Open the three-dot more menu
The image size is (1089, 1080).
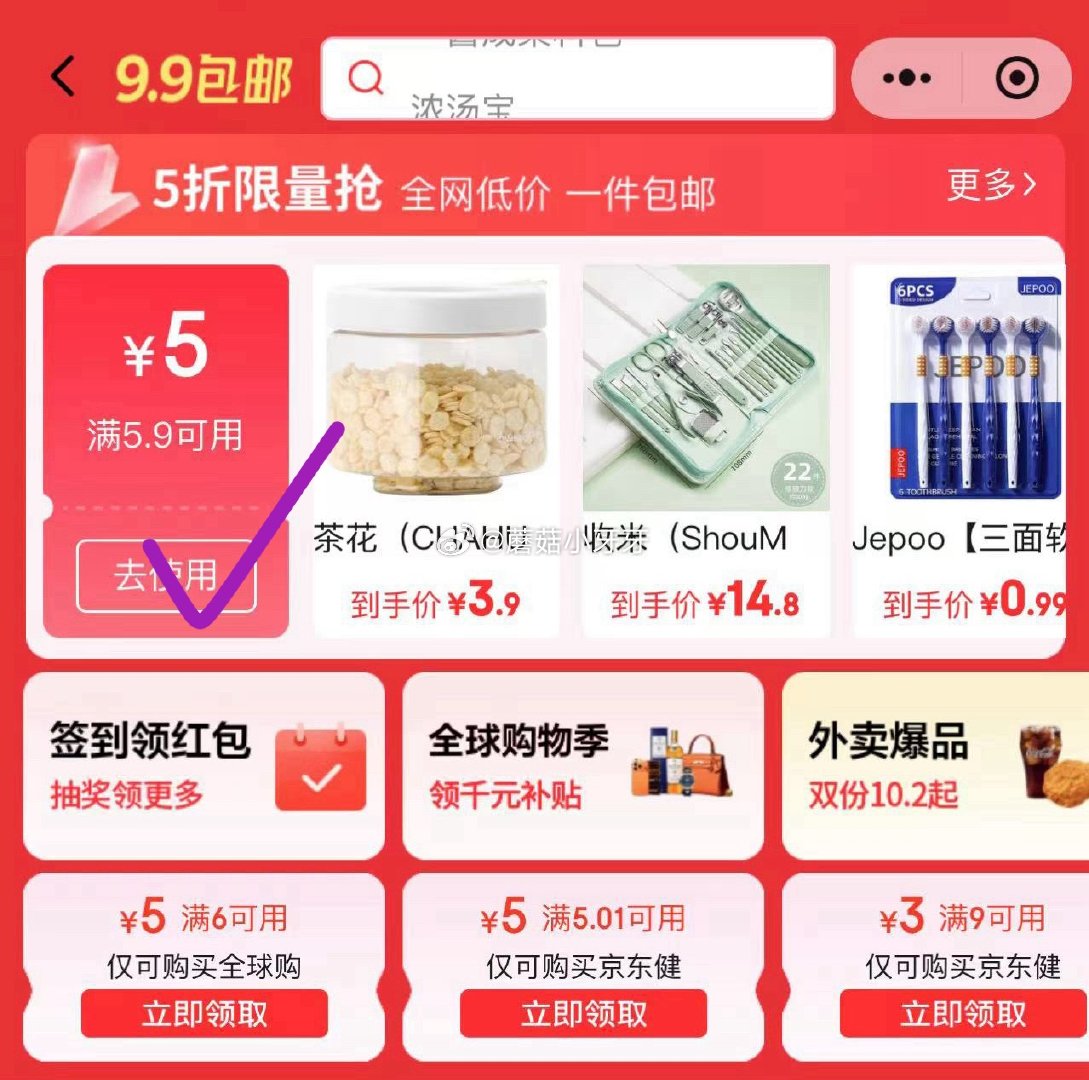(x=908, y=78)
